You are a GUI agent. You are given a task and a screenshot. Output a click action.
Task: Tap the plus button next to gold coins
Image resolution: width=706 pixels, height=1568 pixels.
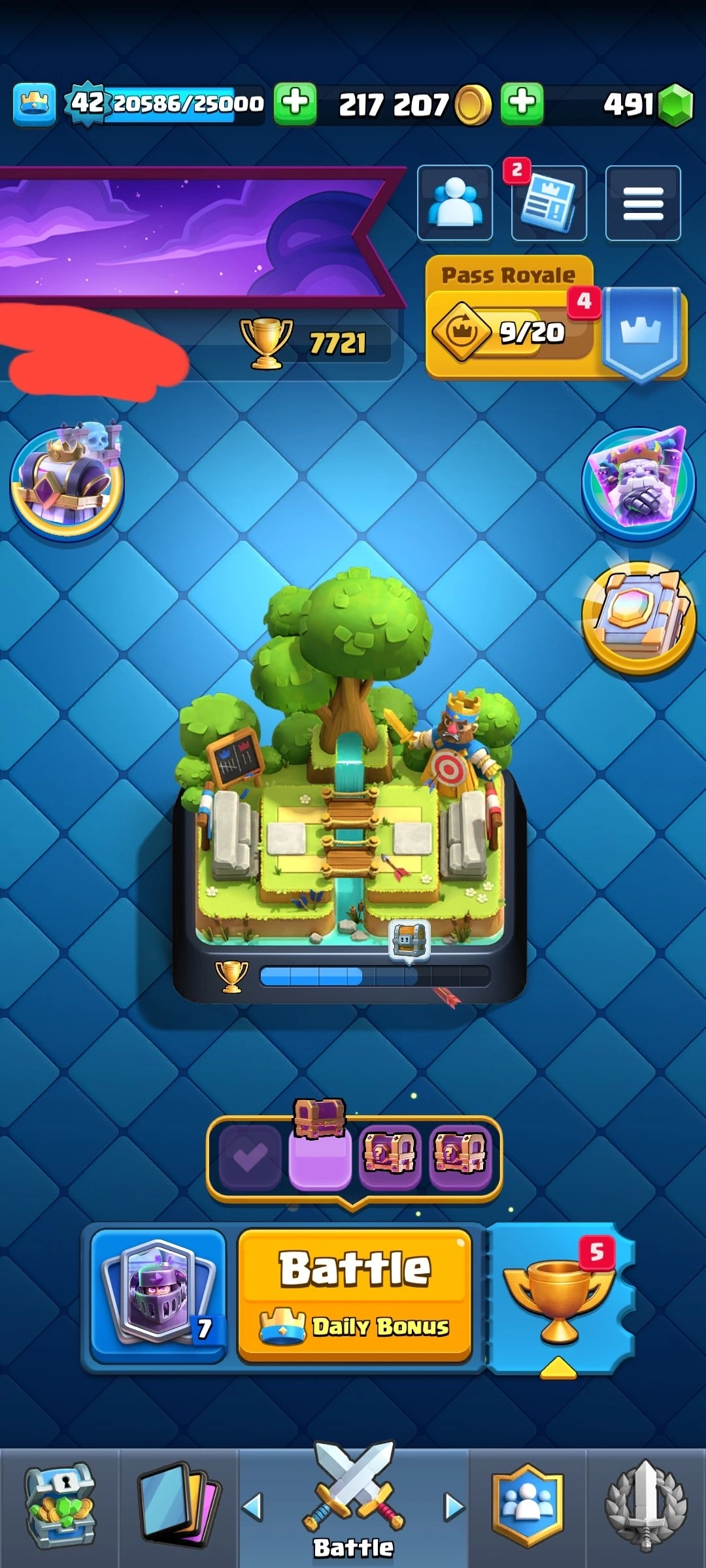click(x=522, y=104)
